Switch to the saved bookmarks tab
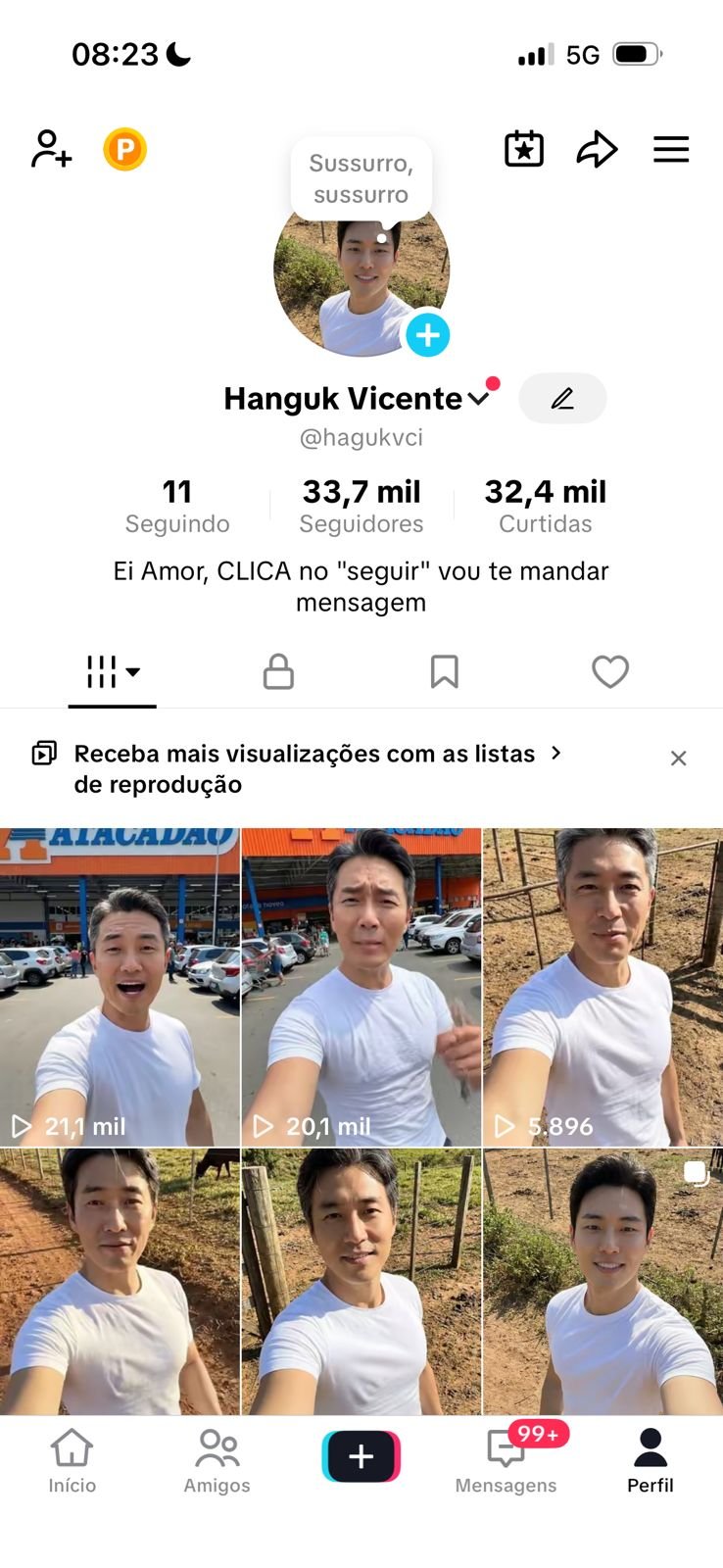 tap(444, 672)
